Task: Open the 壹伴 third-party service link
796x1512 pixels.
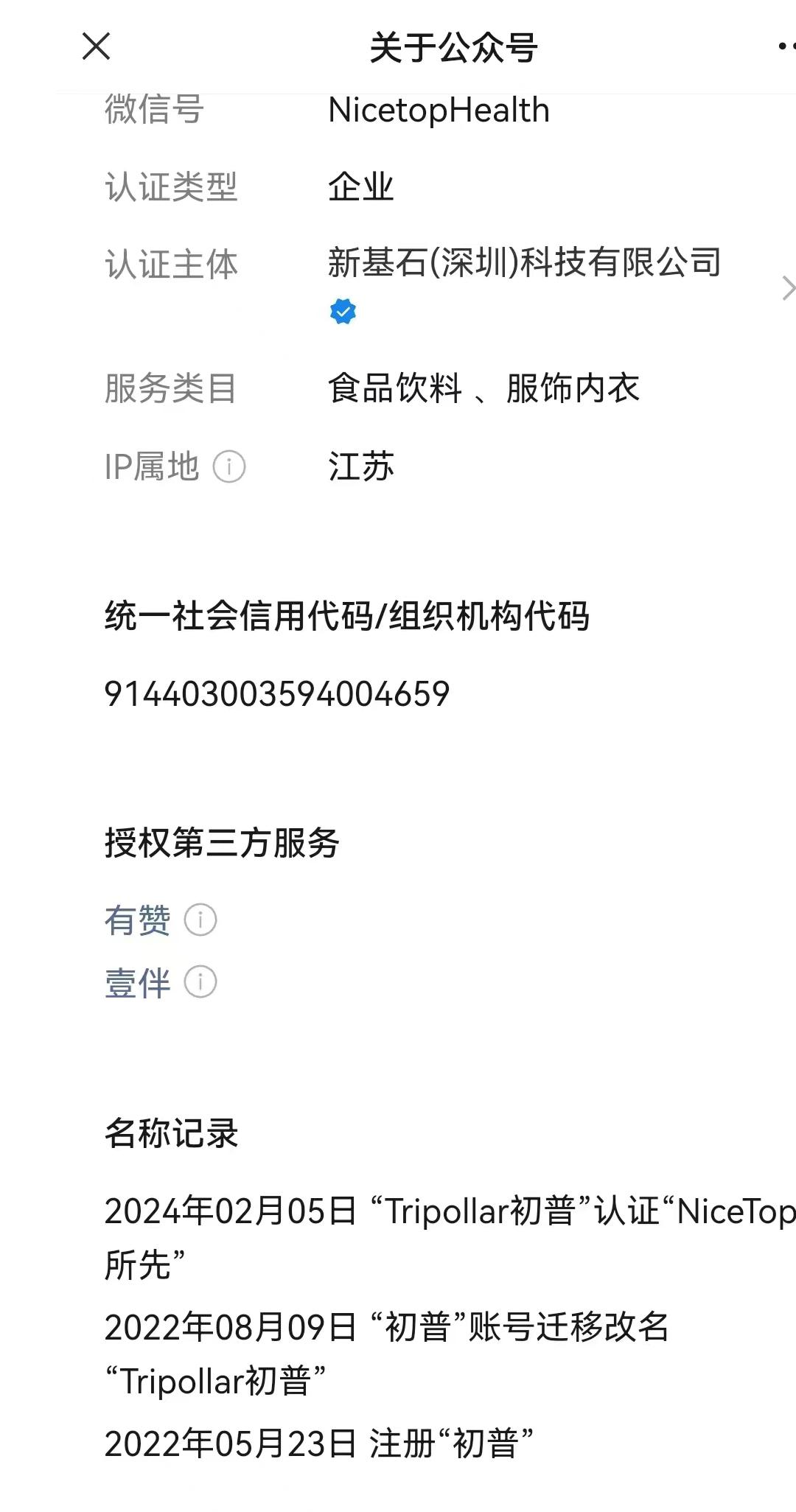Action: (137, 983)
